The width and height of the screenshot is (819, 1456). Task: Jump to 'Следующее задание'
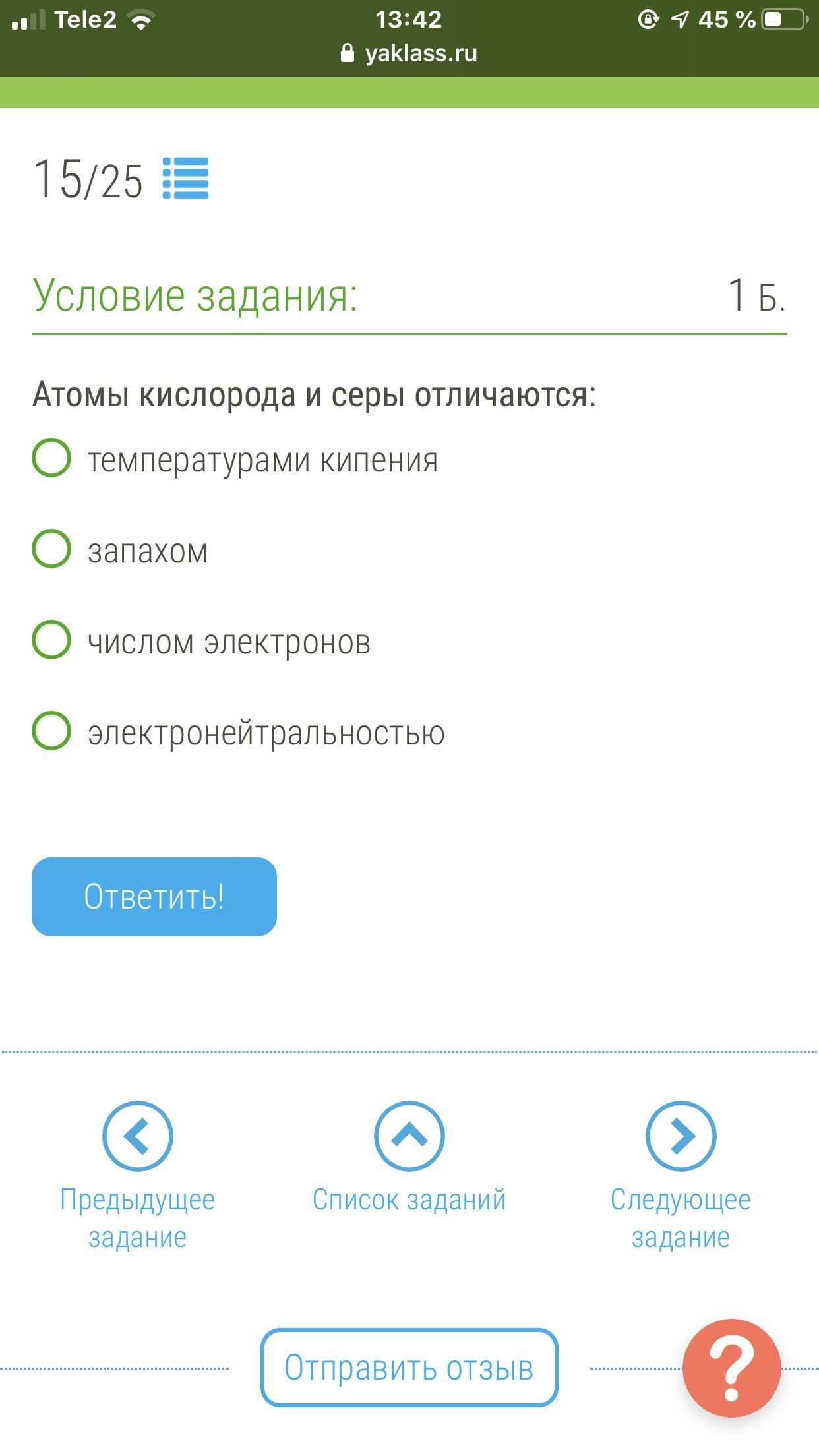click(681, 1137)
